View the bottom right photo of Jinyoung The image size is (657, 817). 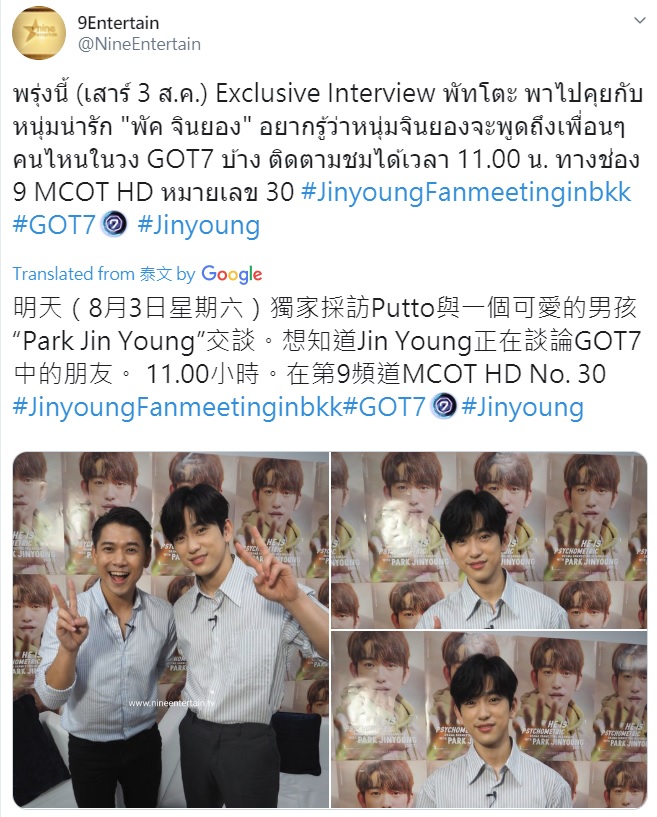[489, 720]
